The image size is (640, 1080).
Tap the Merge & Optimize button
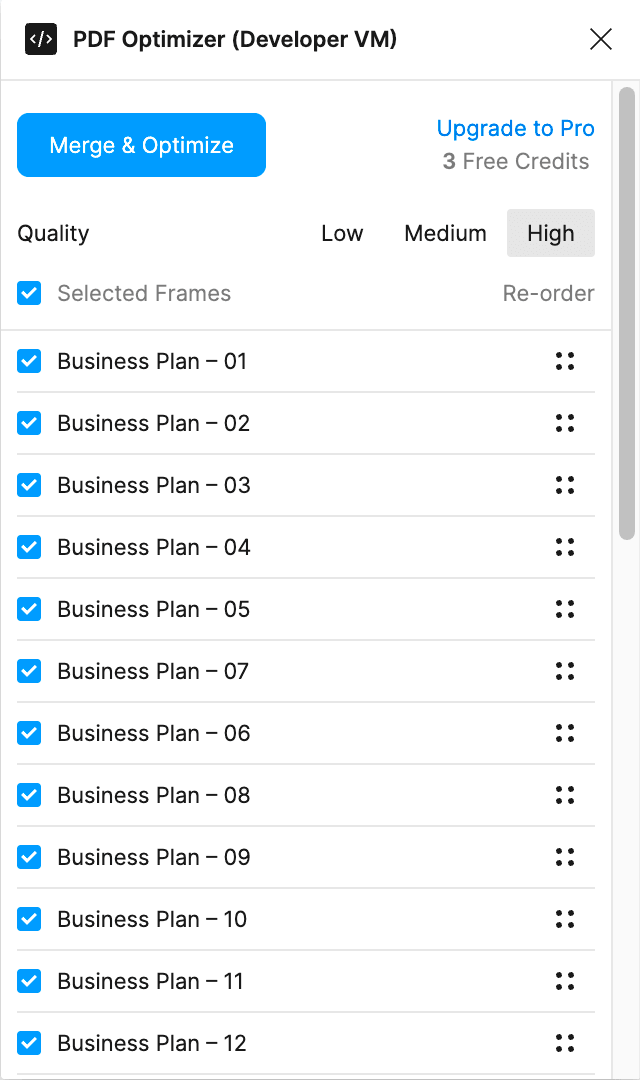click(141, 145)
